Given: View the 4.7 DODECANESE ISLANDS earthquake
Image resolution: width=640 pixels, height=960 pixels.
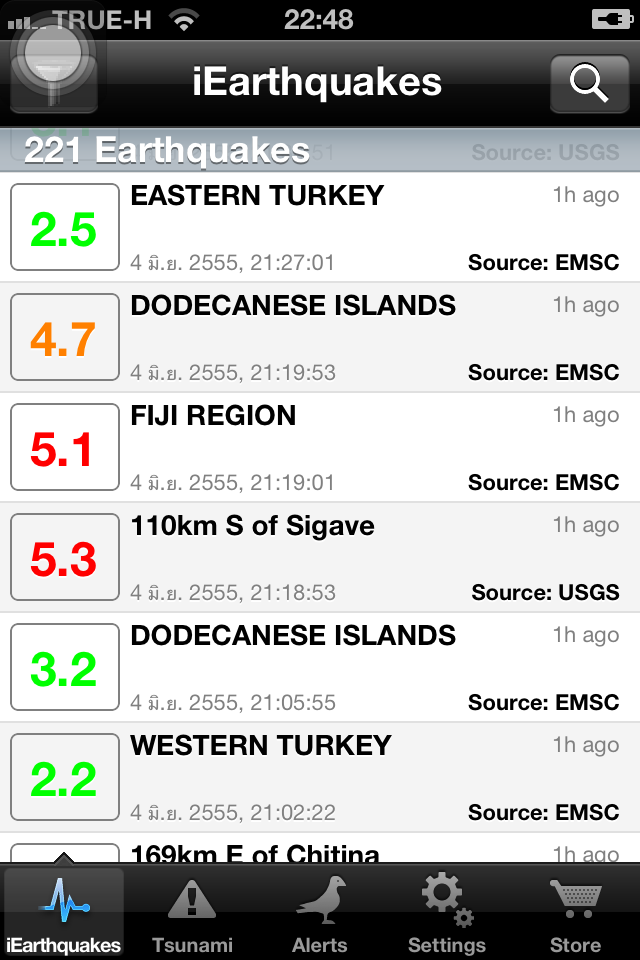Looking at the screenshot, I should (x=320, y=337).
